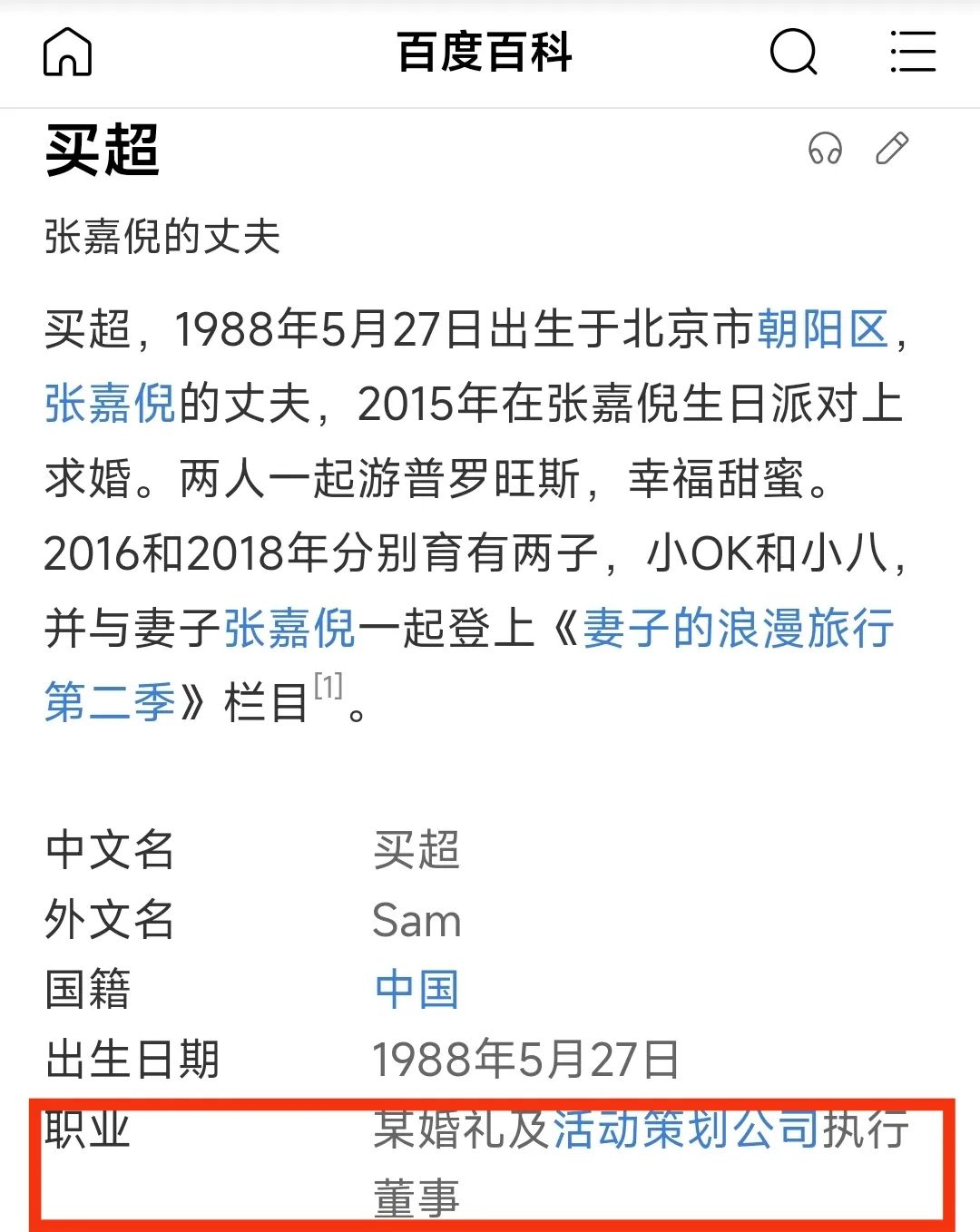980x1232 pixels.
Task: Tap the [1] citation reference
Action: pyautogui.click(x=328, y=685)
